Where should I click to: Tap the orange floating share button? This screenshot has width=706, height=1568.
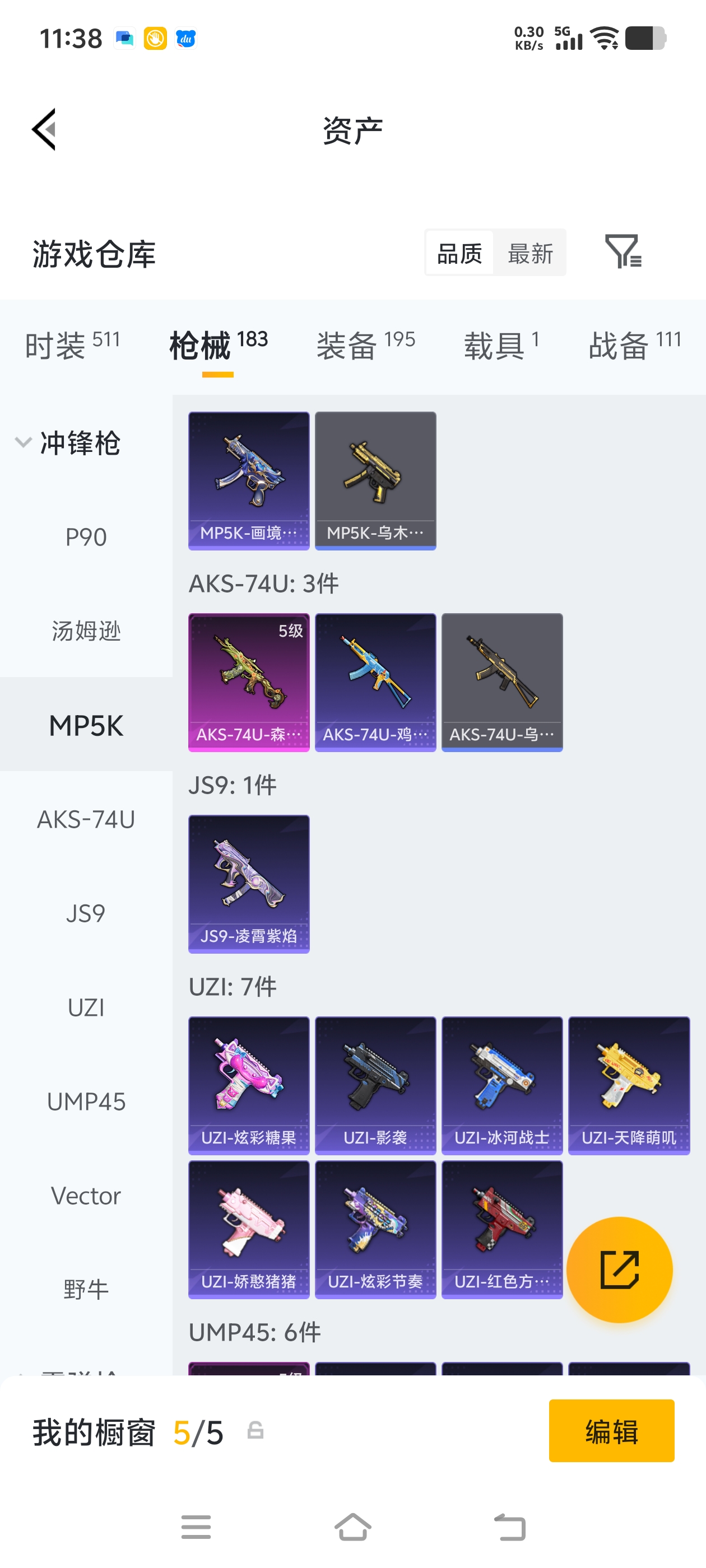[x=619, y=1269]
